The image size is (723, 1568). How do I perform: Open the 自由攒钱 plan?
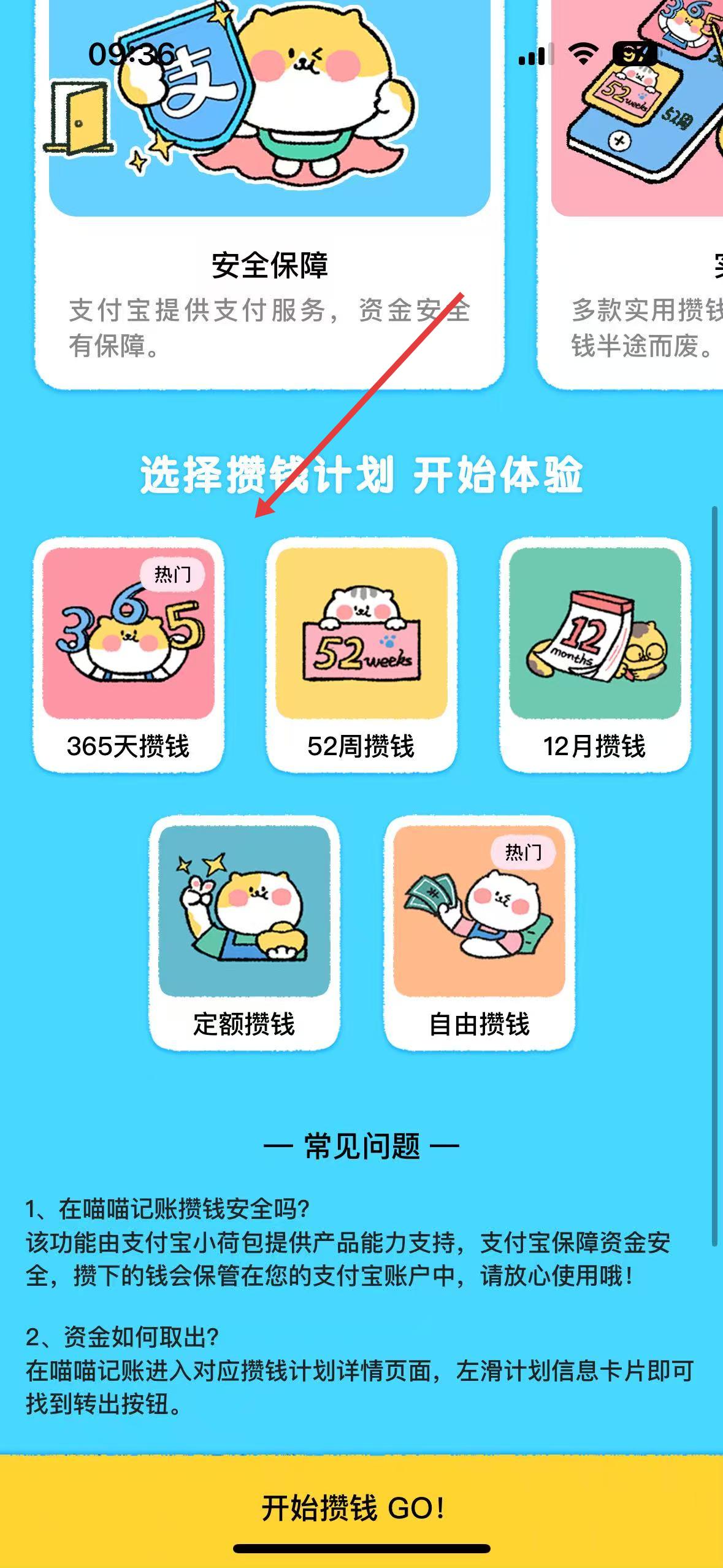tap(479, 932)
